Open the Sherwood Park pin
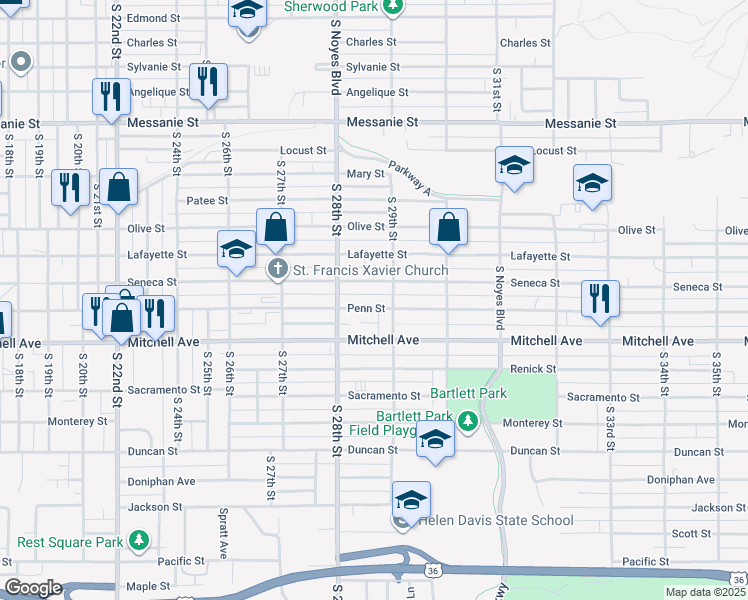The image size is (748, 600). tap(393, 7)
